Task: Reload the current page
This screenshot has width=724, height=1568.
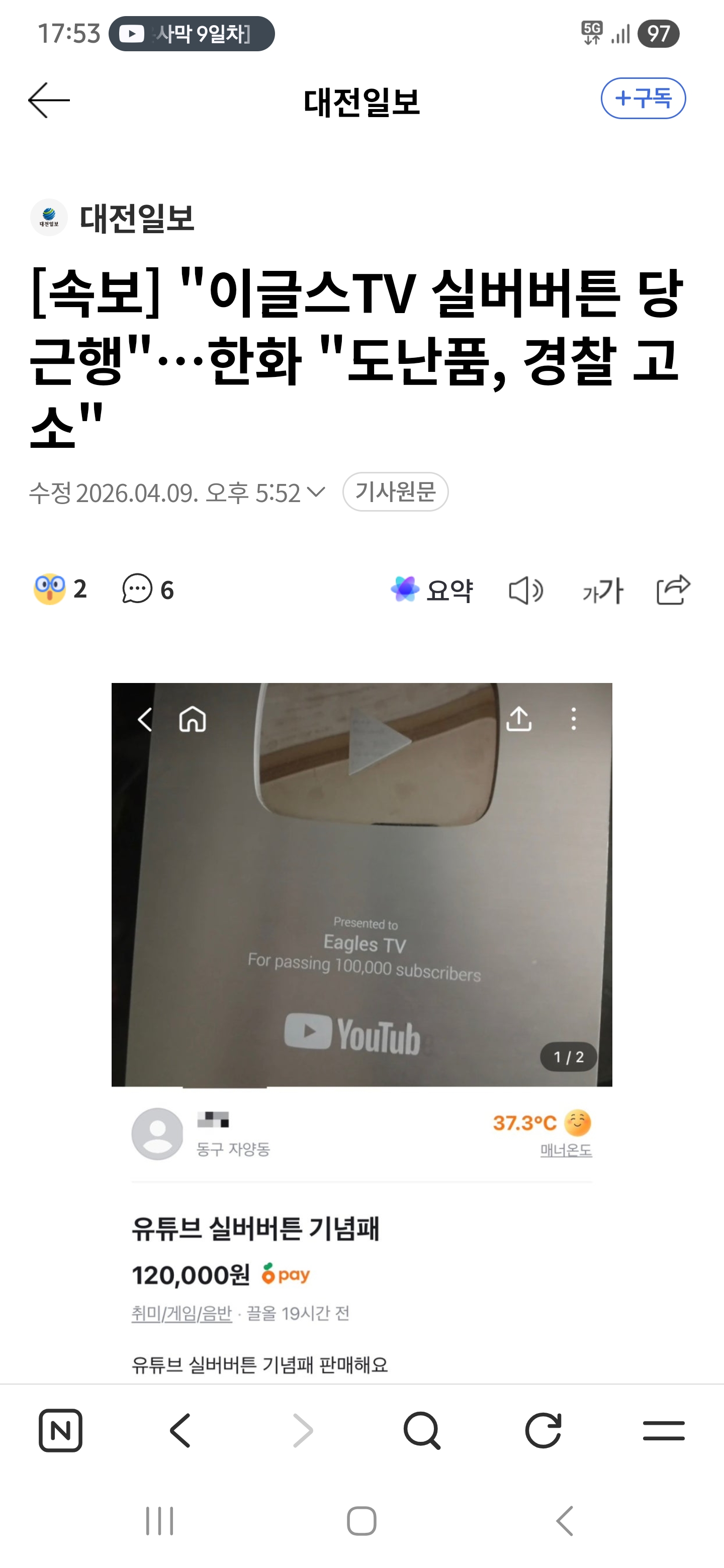Action: 542,1430
